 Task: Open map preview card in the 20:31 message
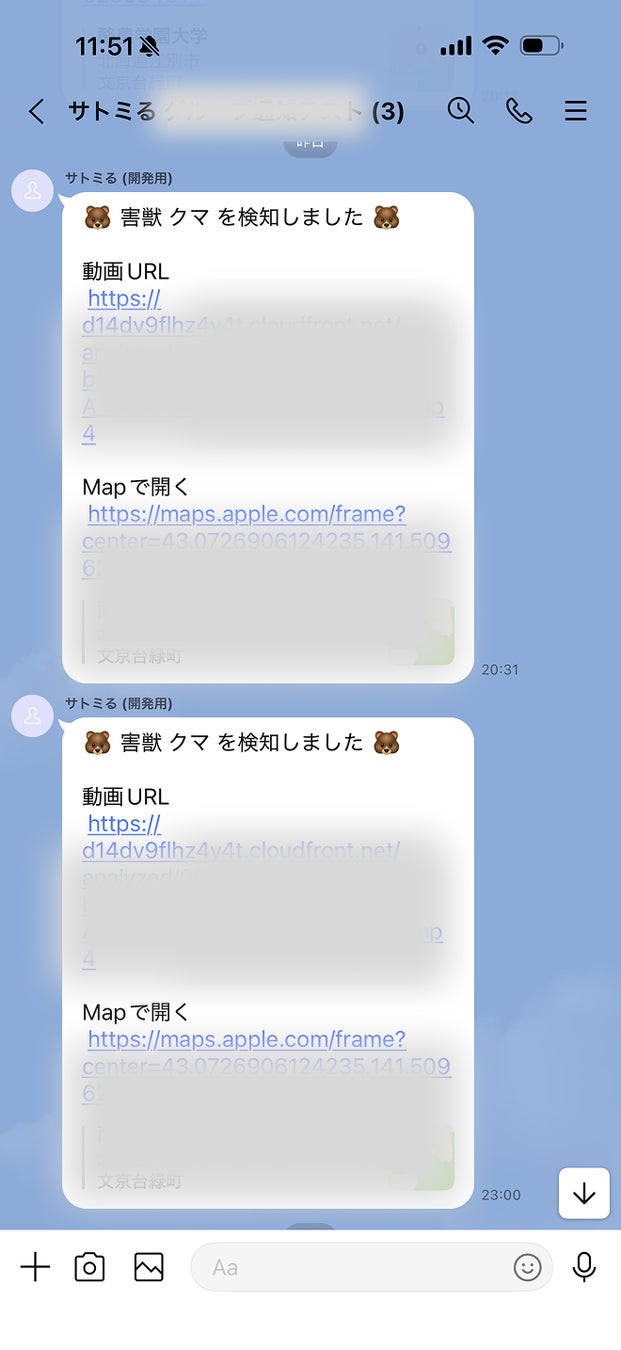tap(268, 634)
